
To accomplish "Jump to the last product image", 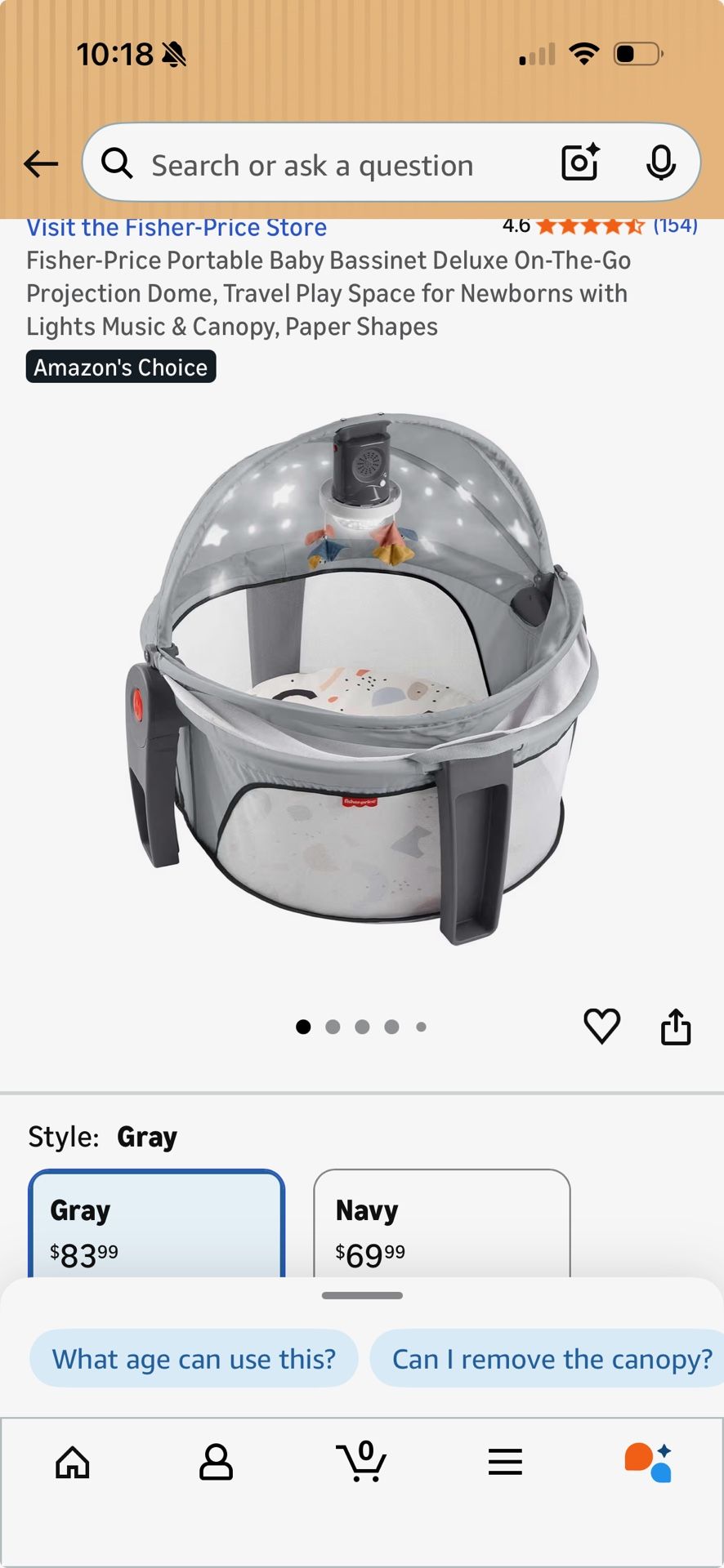I will coord(422,1027).
